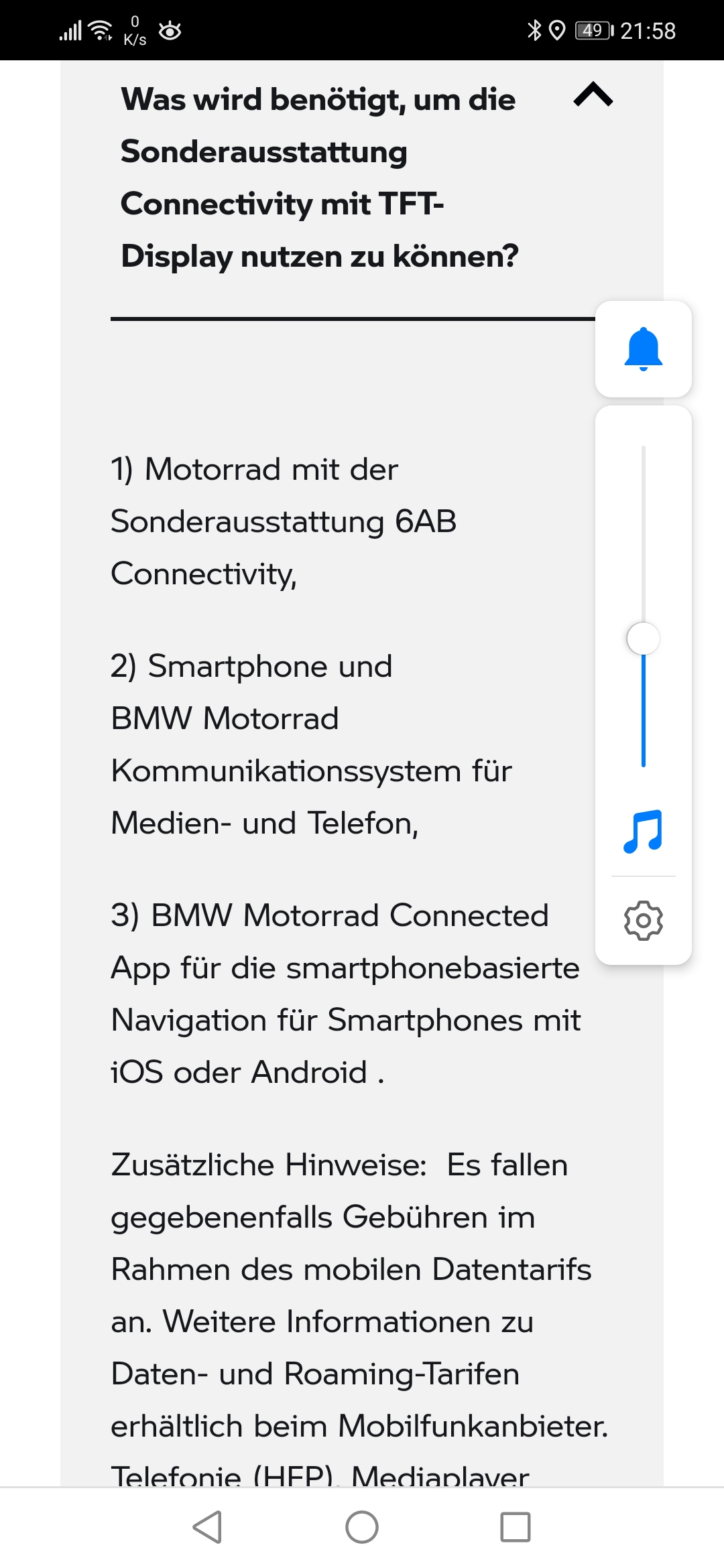
Task: Open recent apps overview
Action: 515,1527
